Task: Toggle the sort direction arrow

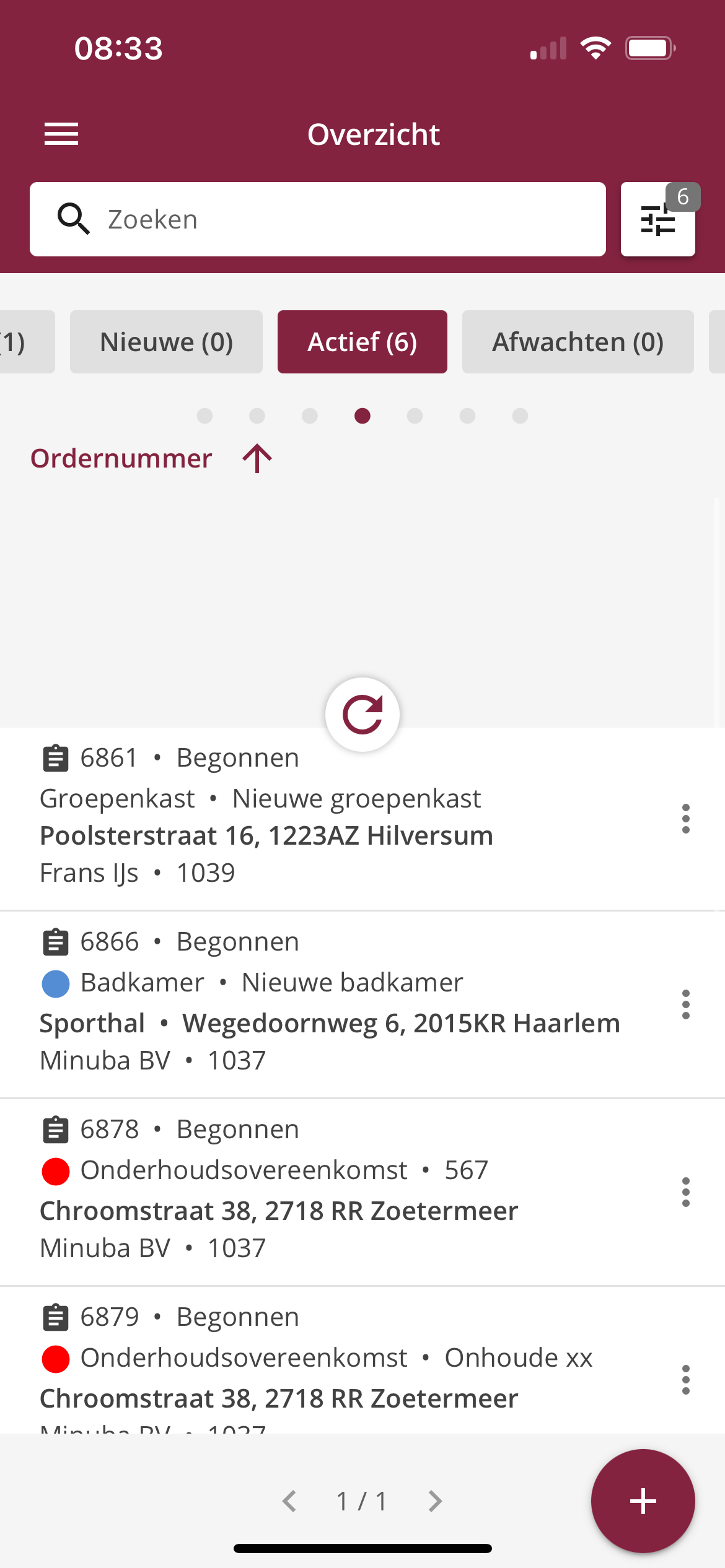Action: pos(257,458)
